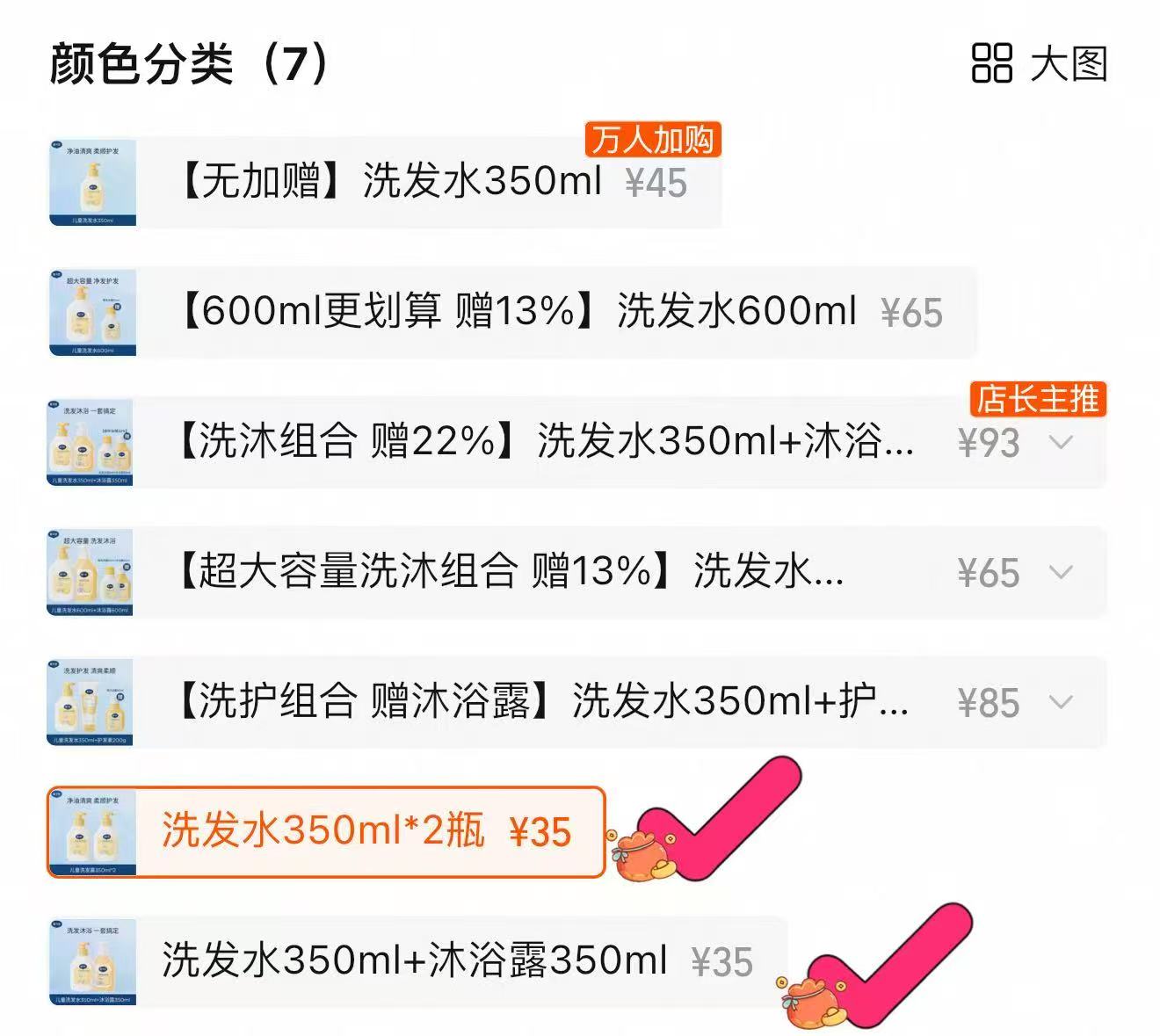Pick 【超大容量洗沐组合 赠13%】 option
The width and height of the screenshot is (1160, 1036).
510,572
